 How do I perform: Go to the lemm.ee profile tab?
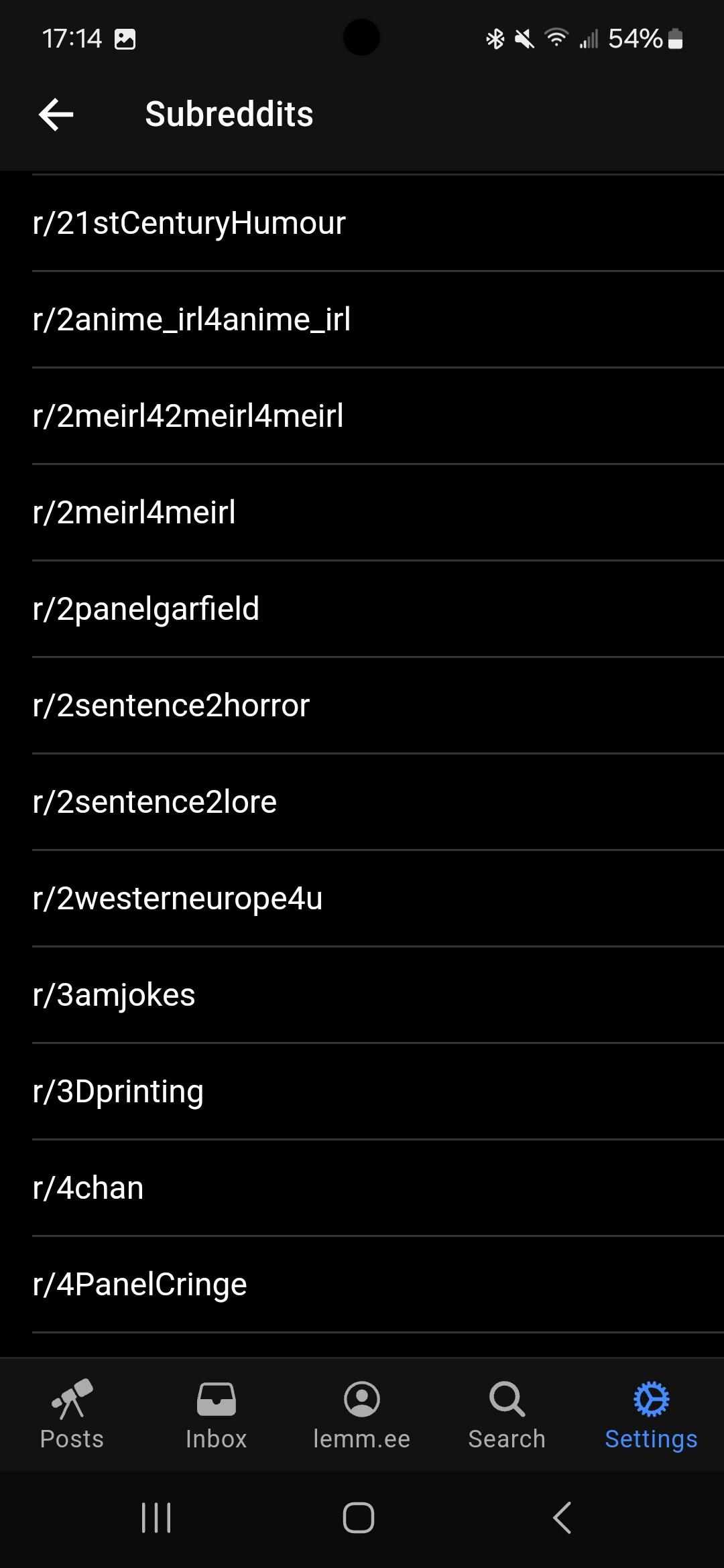pos(362,1415)
